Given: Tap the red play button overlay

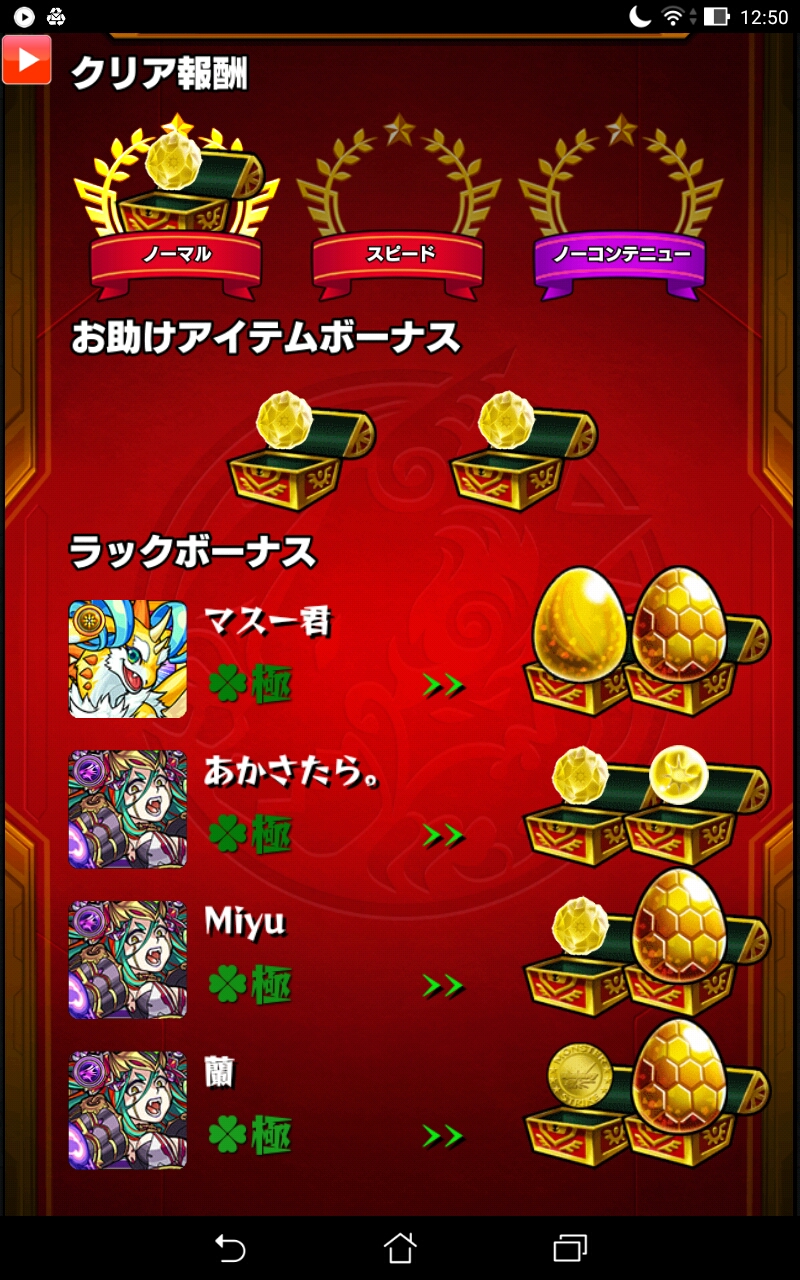Looking at the screenshot, I should (x=27, y=60).
